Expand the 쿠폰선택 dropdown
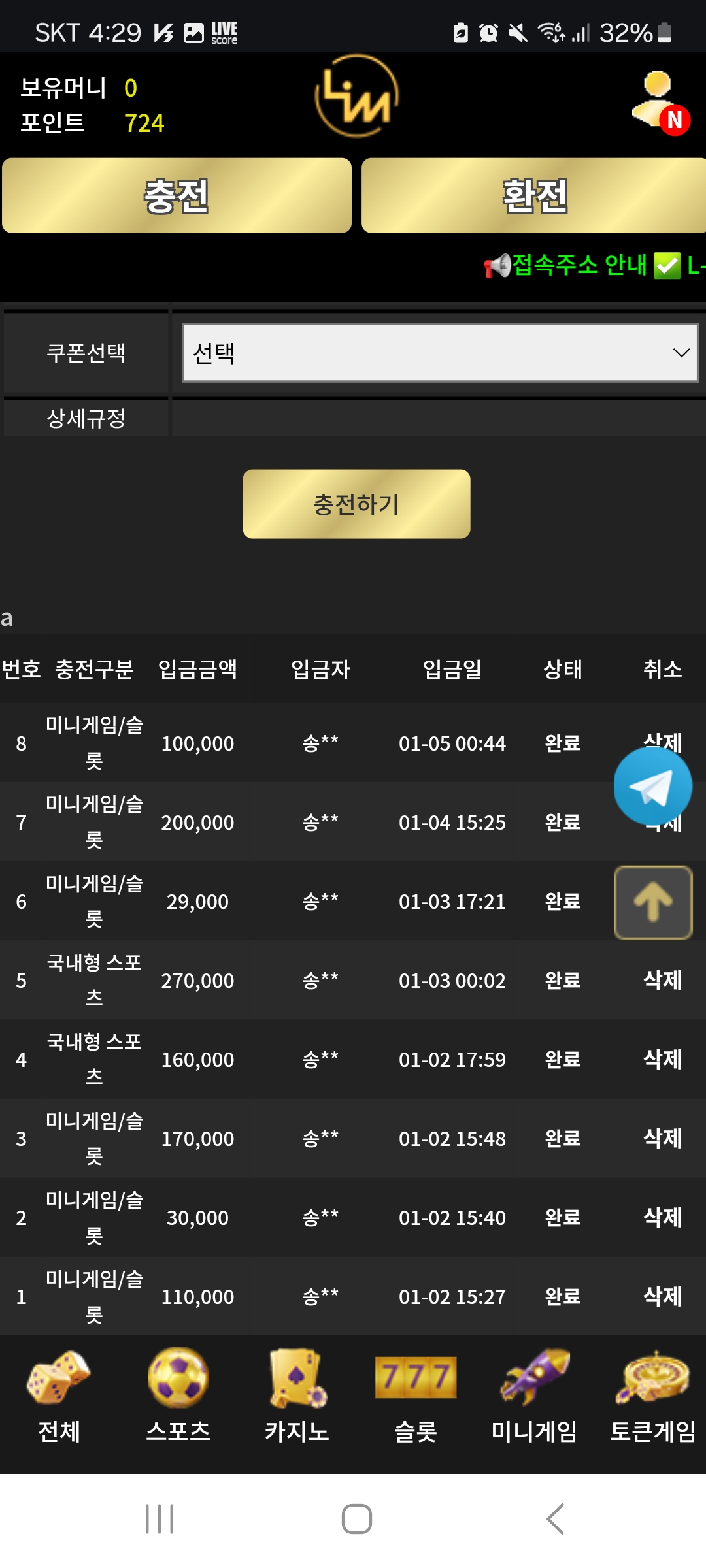706x1568 pixels. [440, 353]
